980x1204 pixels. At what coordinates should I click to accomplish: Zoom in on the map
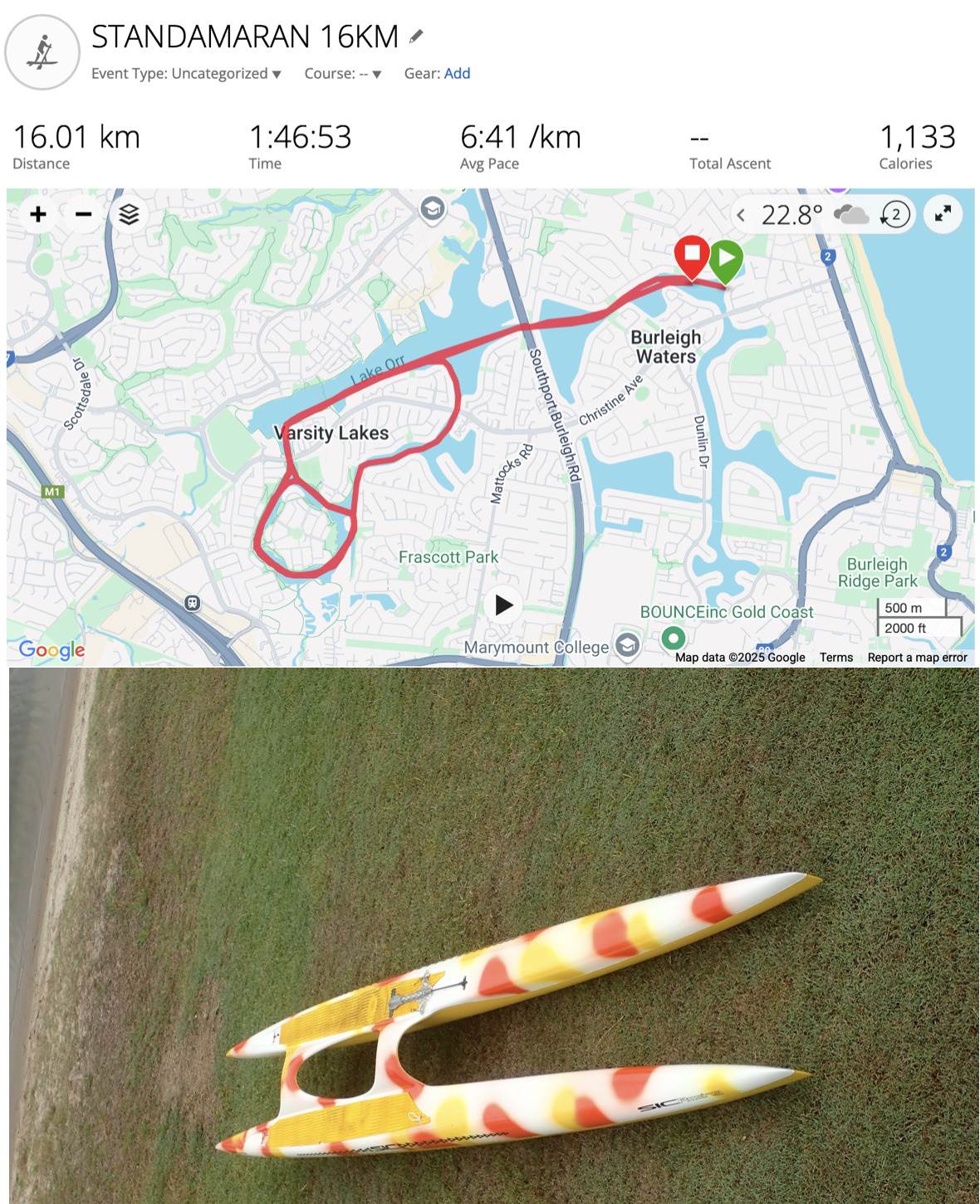(38, 214)
